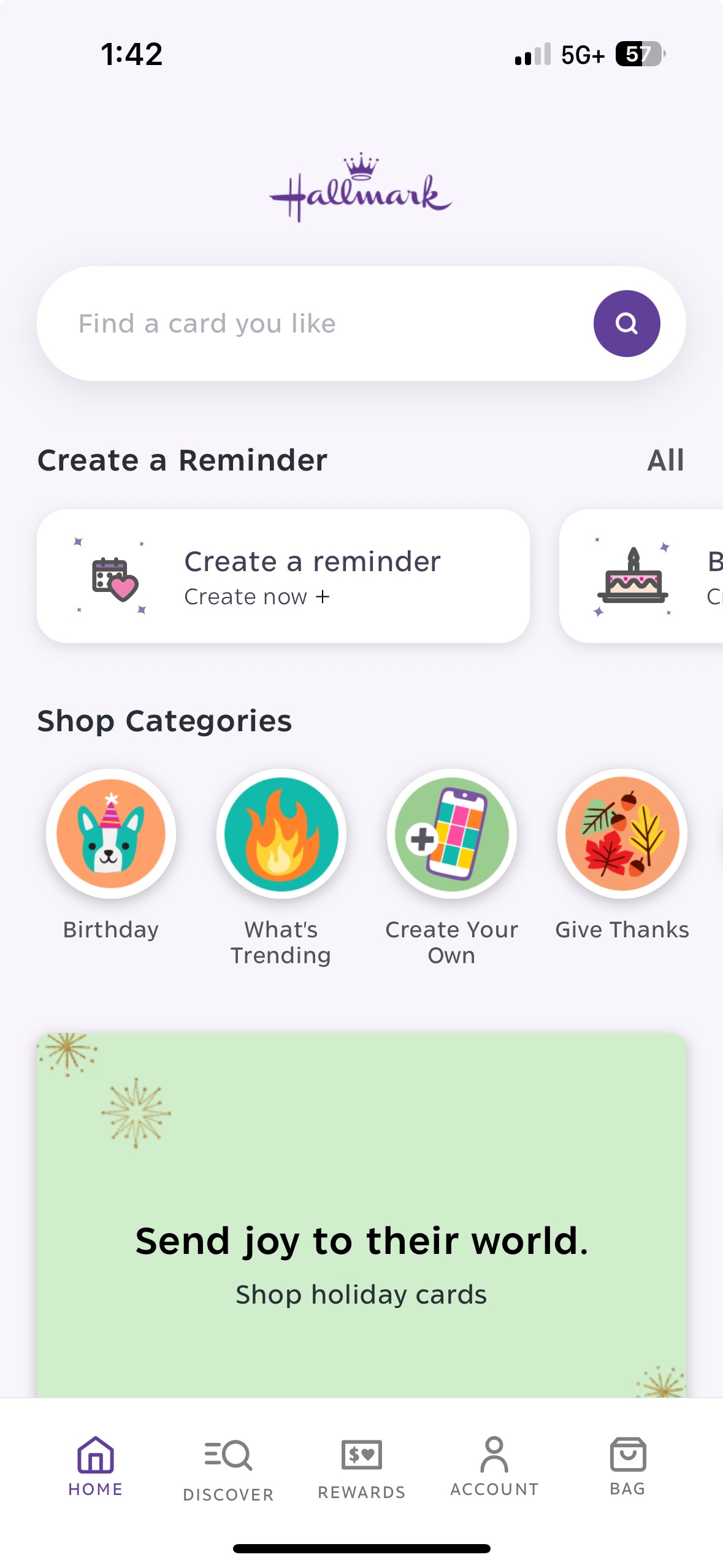Open All reminders view
Image resolution: width=723 pixels, height=1568 pixels.
(665, 460)
